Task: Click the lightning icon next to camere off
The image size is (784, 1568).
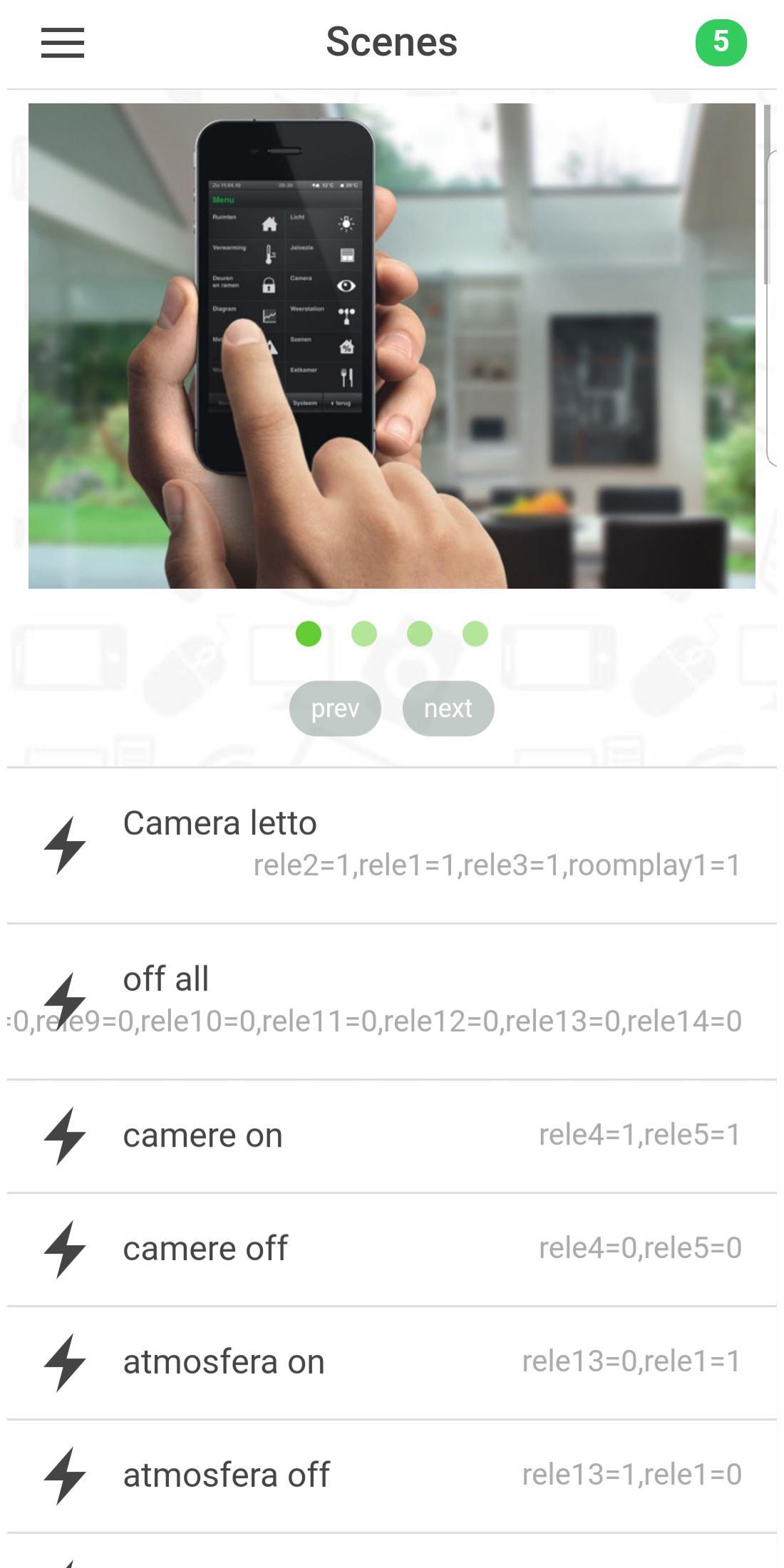Action: (66, 1249)
